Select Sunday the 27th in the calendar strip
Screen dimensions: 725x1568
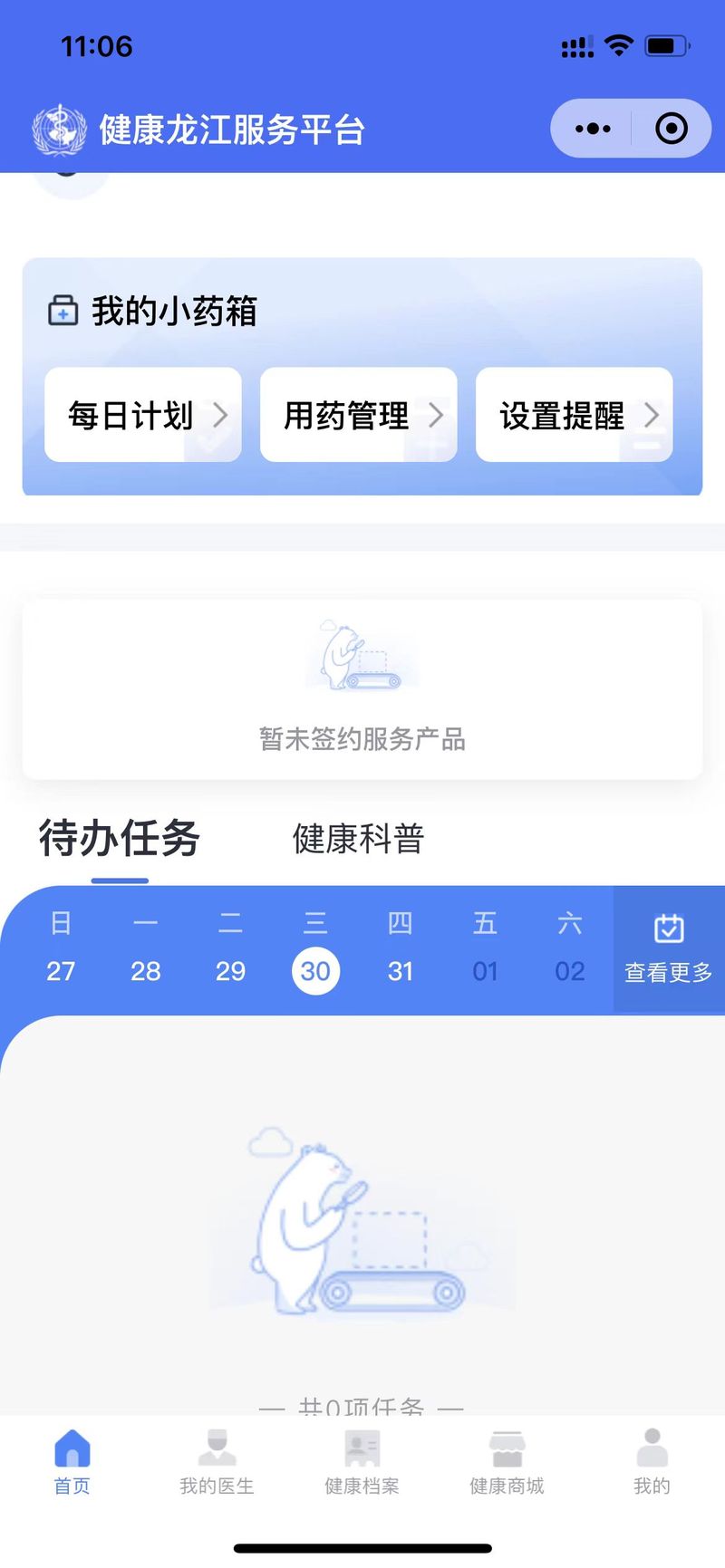coord(61,949)
